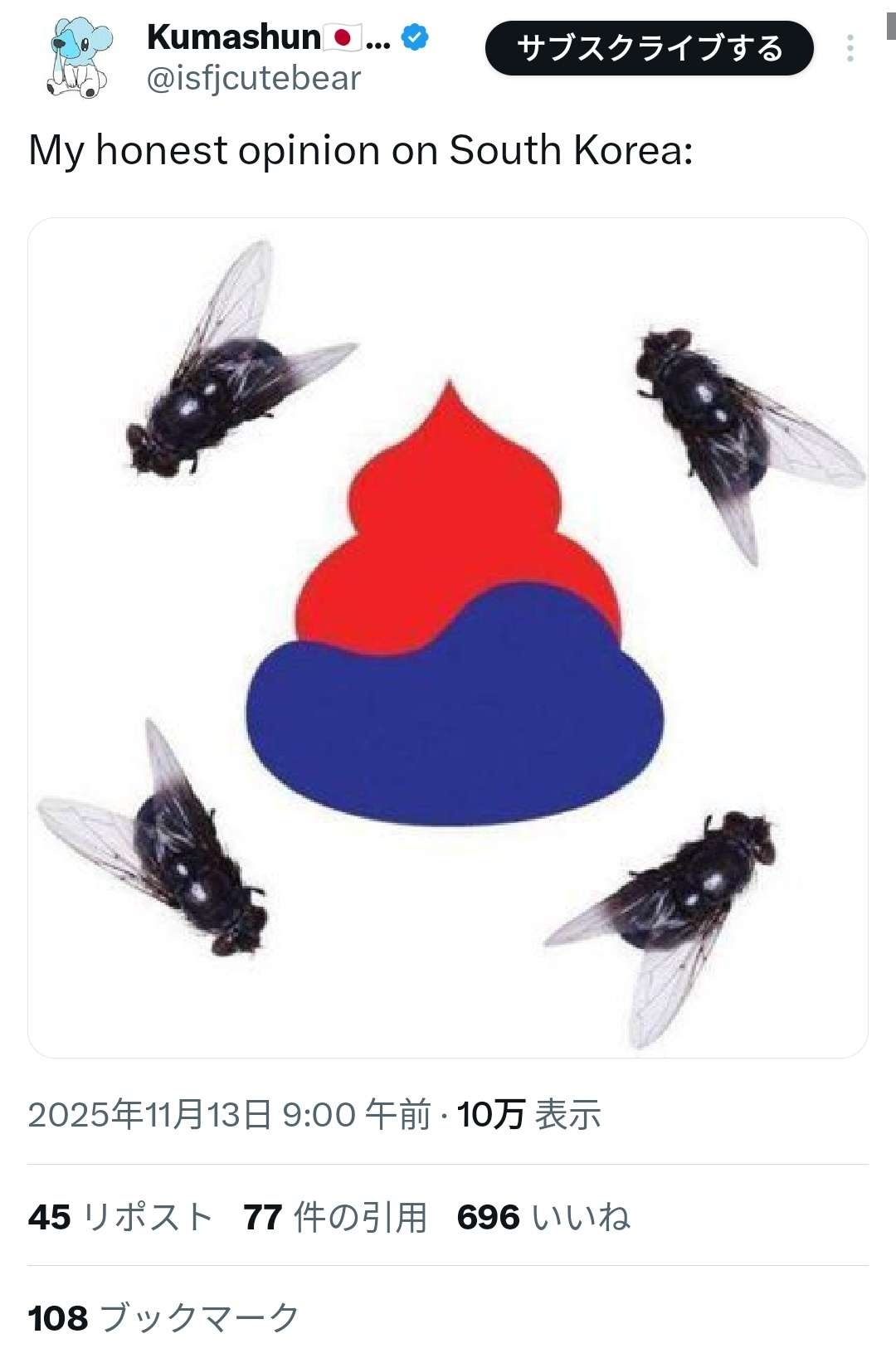The image size is (896, 1358).
Task: Tap the サブスクライブする subscribe button
Action: point(649,48)
